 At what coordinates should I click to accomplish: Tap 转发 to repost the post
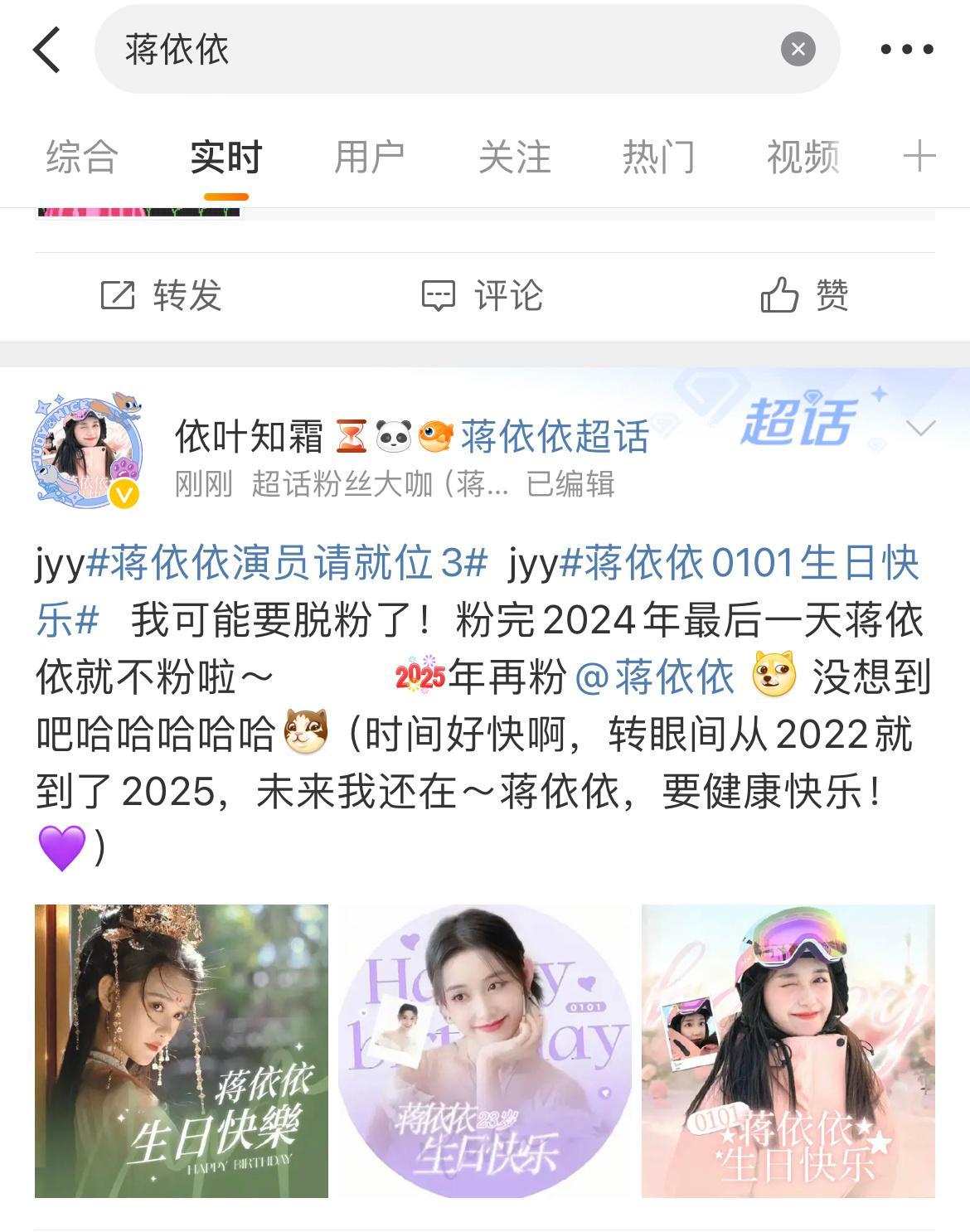tap(162, 295)
